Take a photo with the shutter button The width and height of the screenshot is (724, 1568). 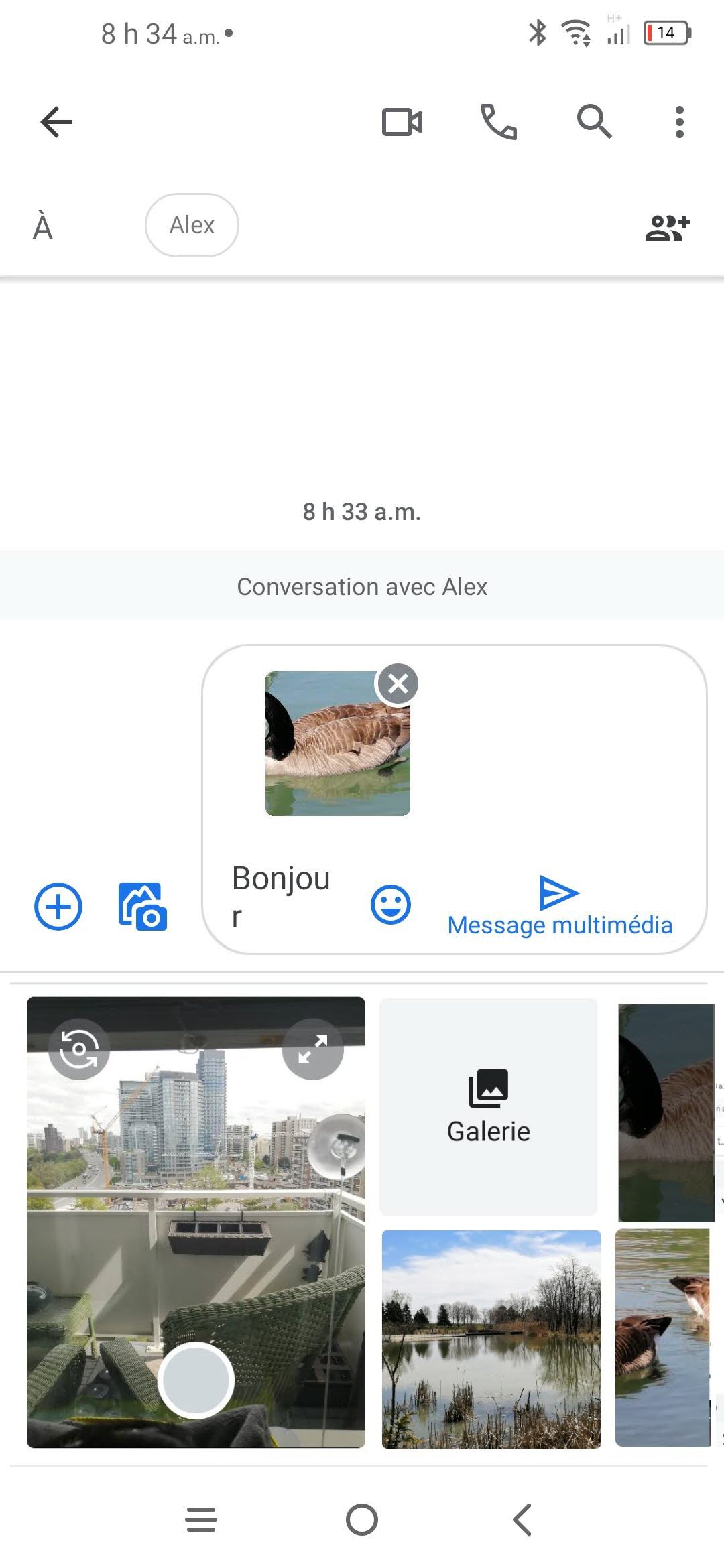(196, 1379)
